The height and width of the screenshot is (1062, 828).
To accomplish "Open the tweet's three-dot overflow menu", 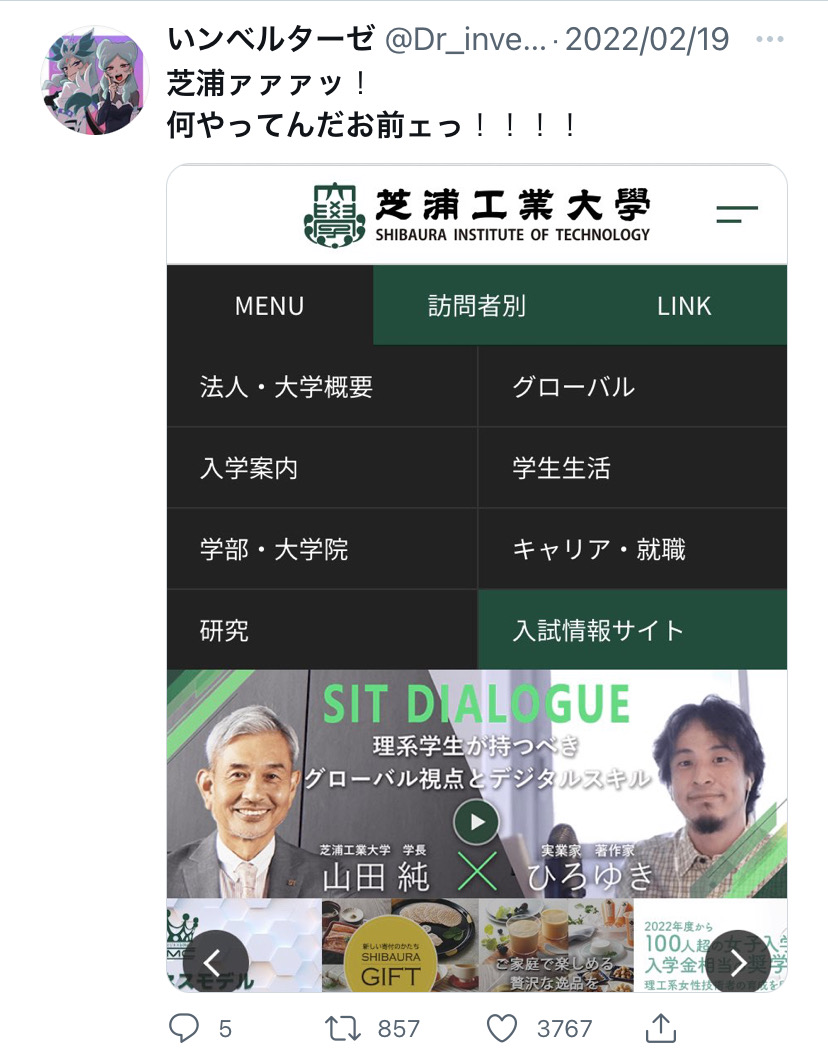I will (770, 41).
